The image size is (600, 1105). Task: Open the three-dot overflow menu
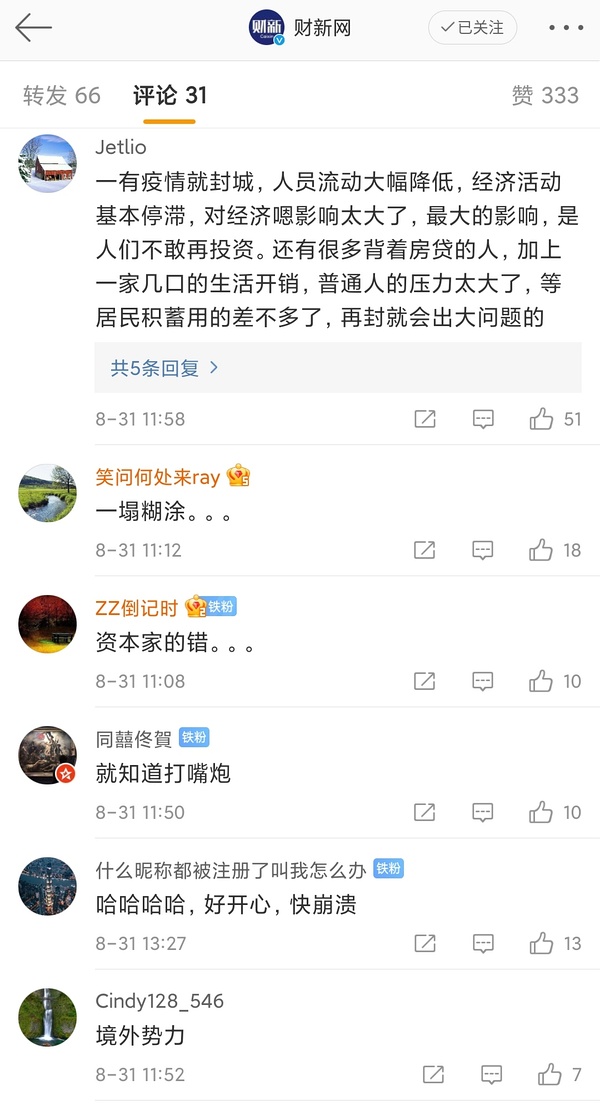point(565,28)
